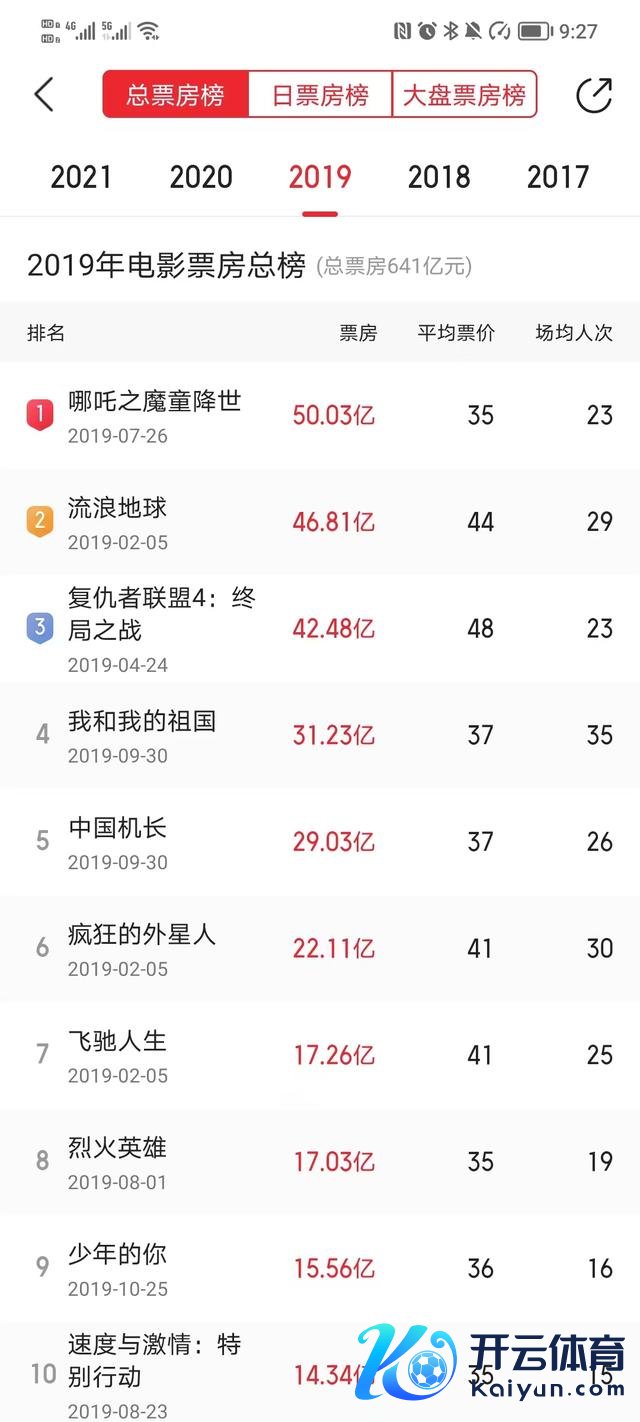Switch to the 大盘票房榜 tab
The height and width of the screenshot is (1422, 640).
(464, 95)
